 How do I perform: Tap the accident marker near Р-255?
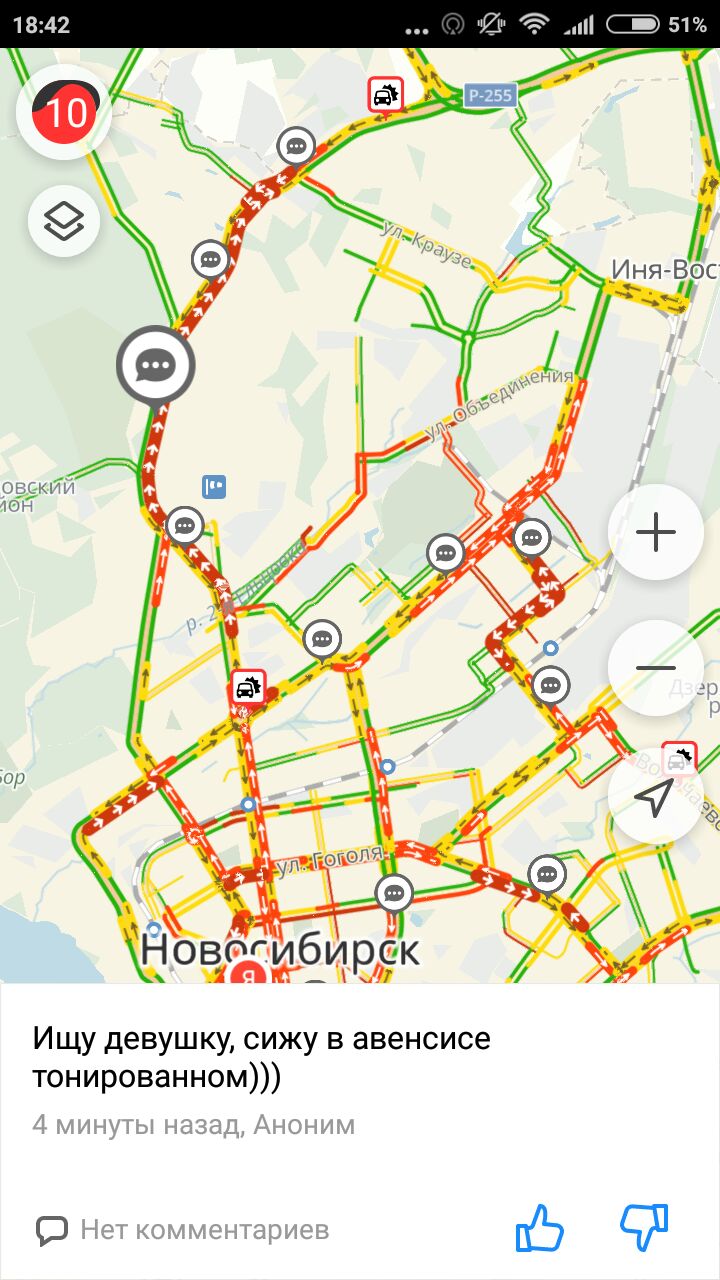click(385, 95)
